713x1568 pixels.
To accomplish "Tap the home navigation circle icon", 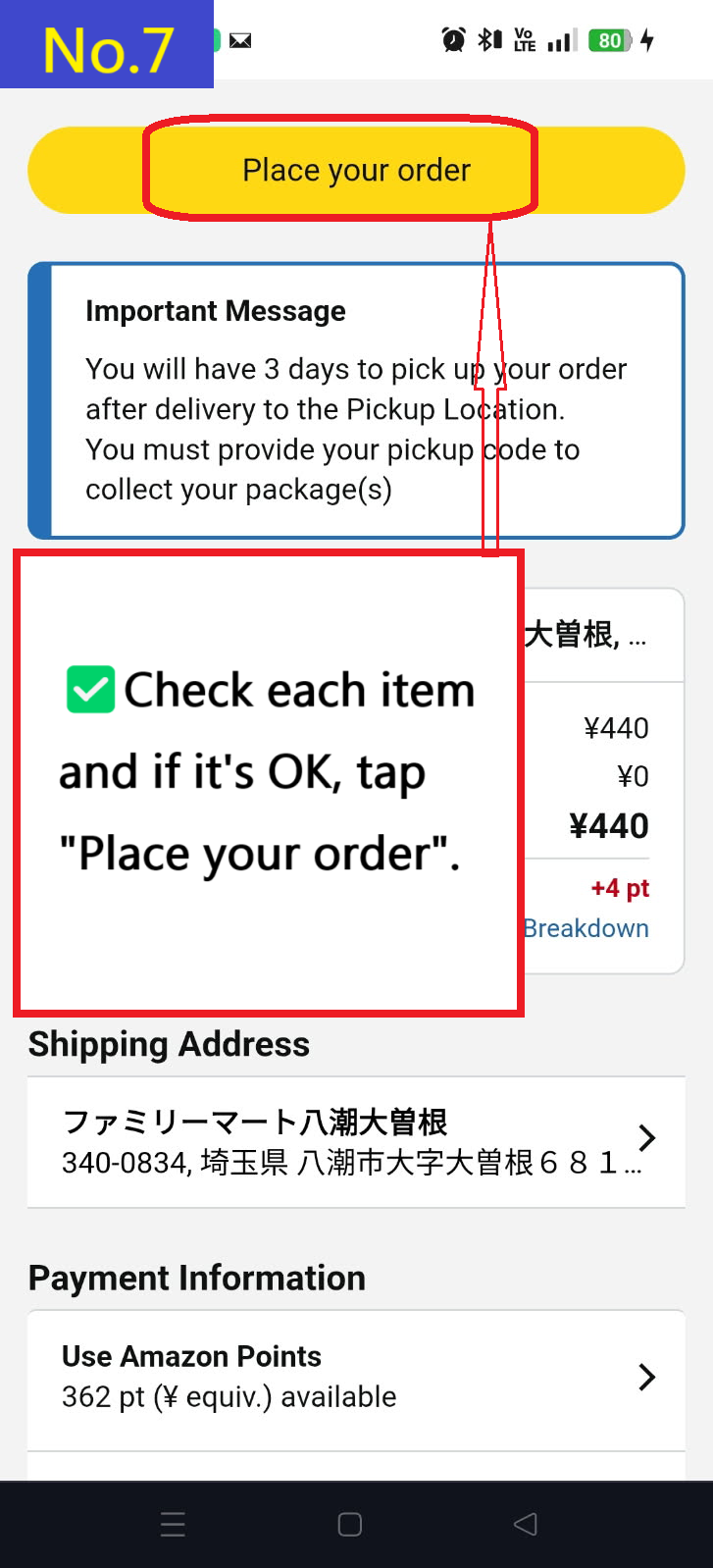I will coord(348,1524).
